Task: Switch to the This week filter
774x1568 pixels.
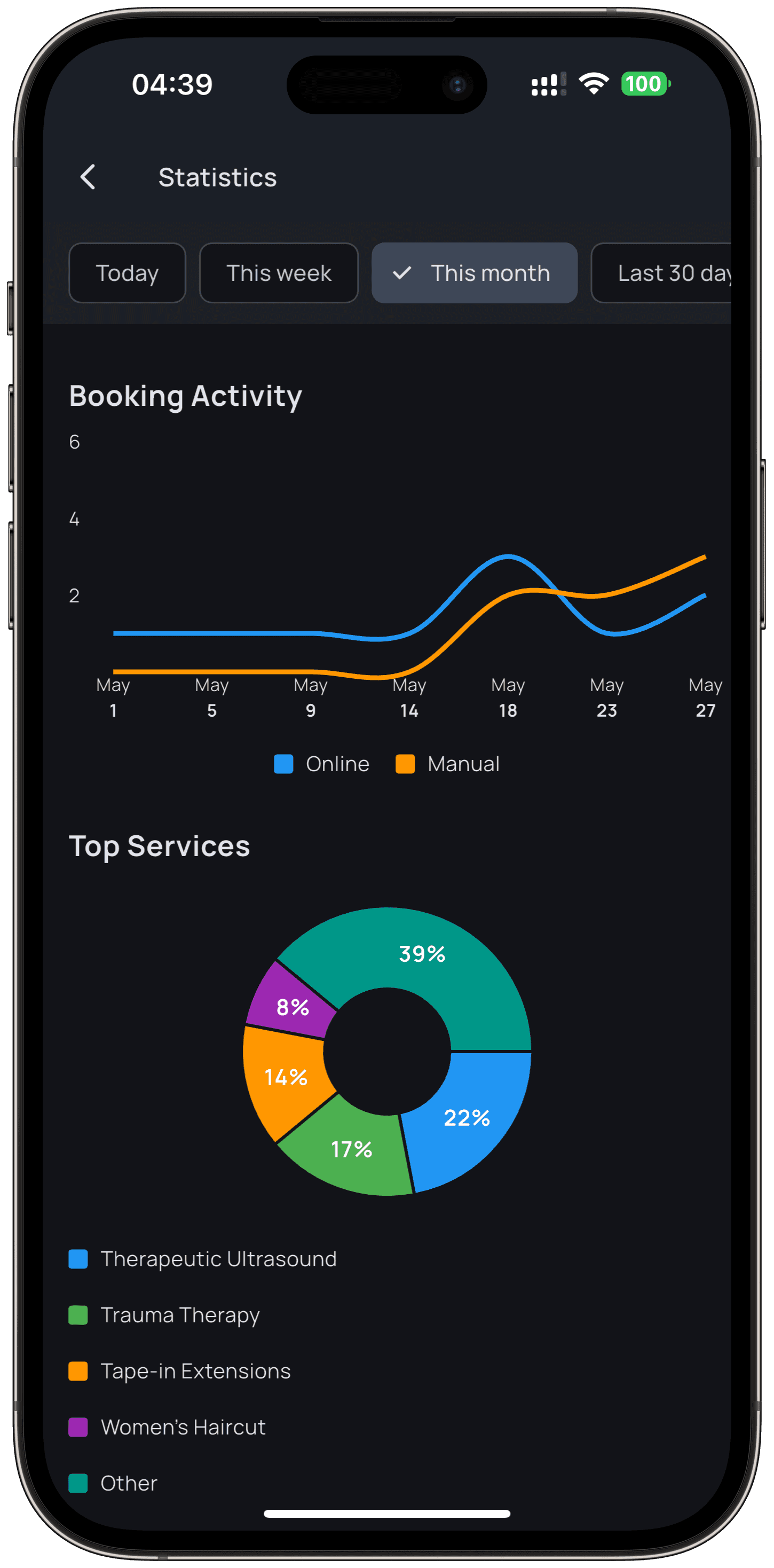Action: 279,273
